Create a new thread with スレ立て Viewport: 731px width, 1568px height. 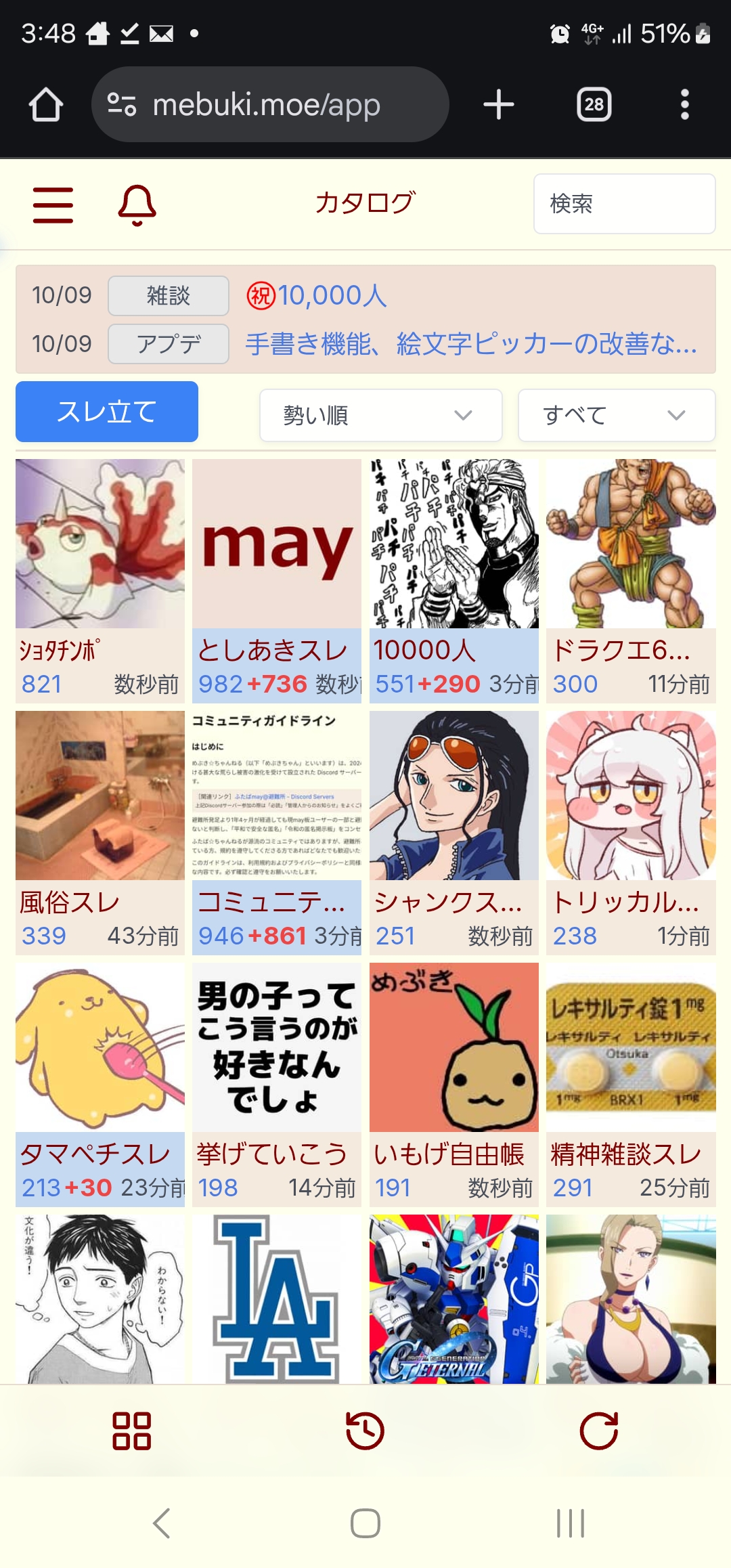coord(107,412)
